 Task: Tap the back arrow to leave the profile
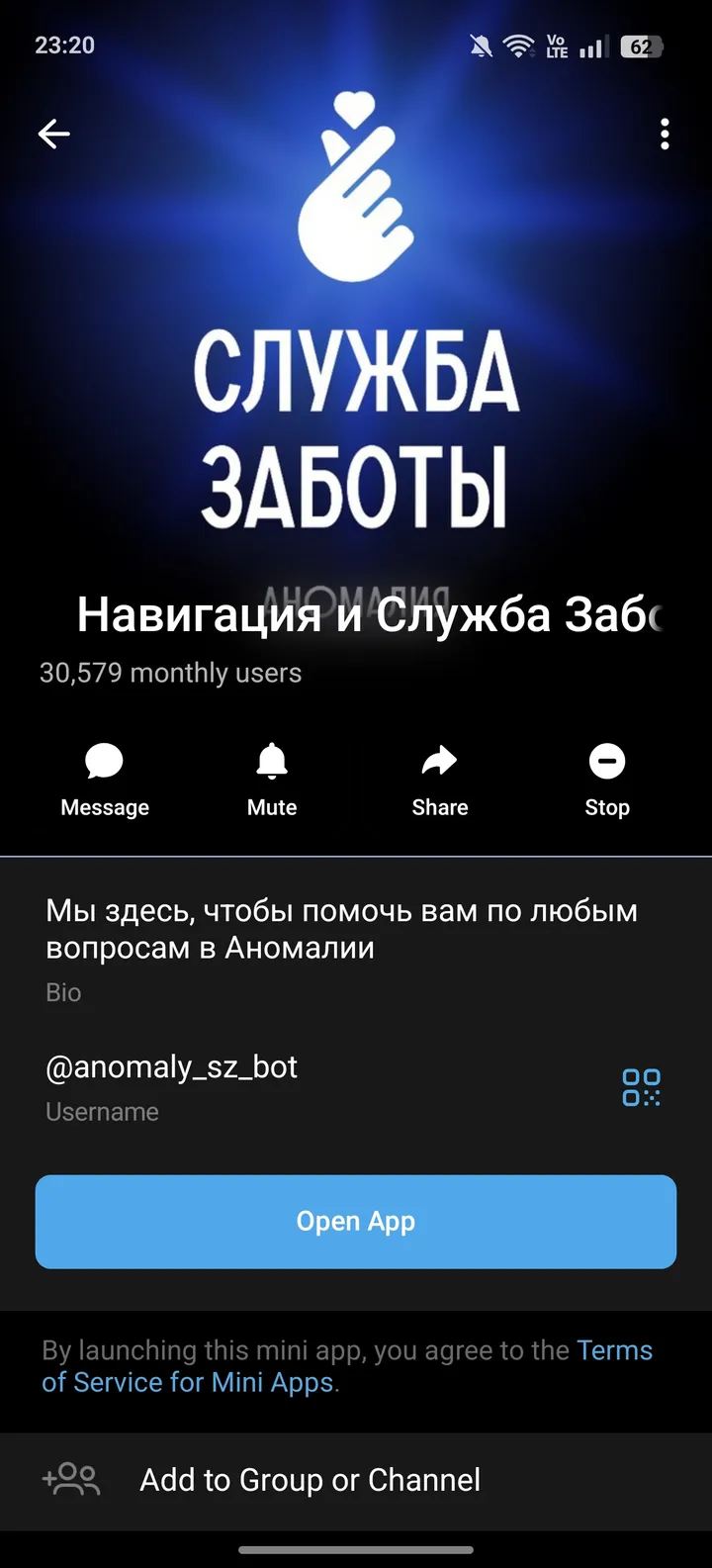click(53, 134)
